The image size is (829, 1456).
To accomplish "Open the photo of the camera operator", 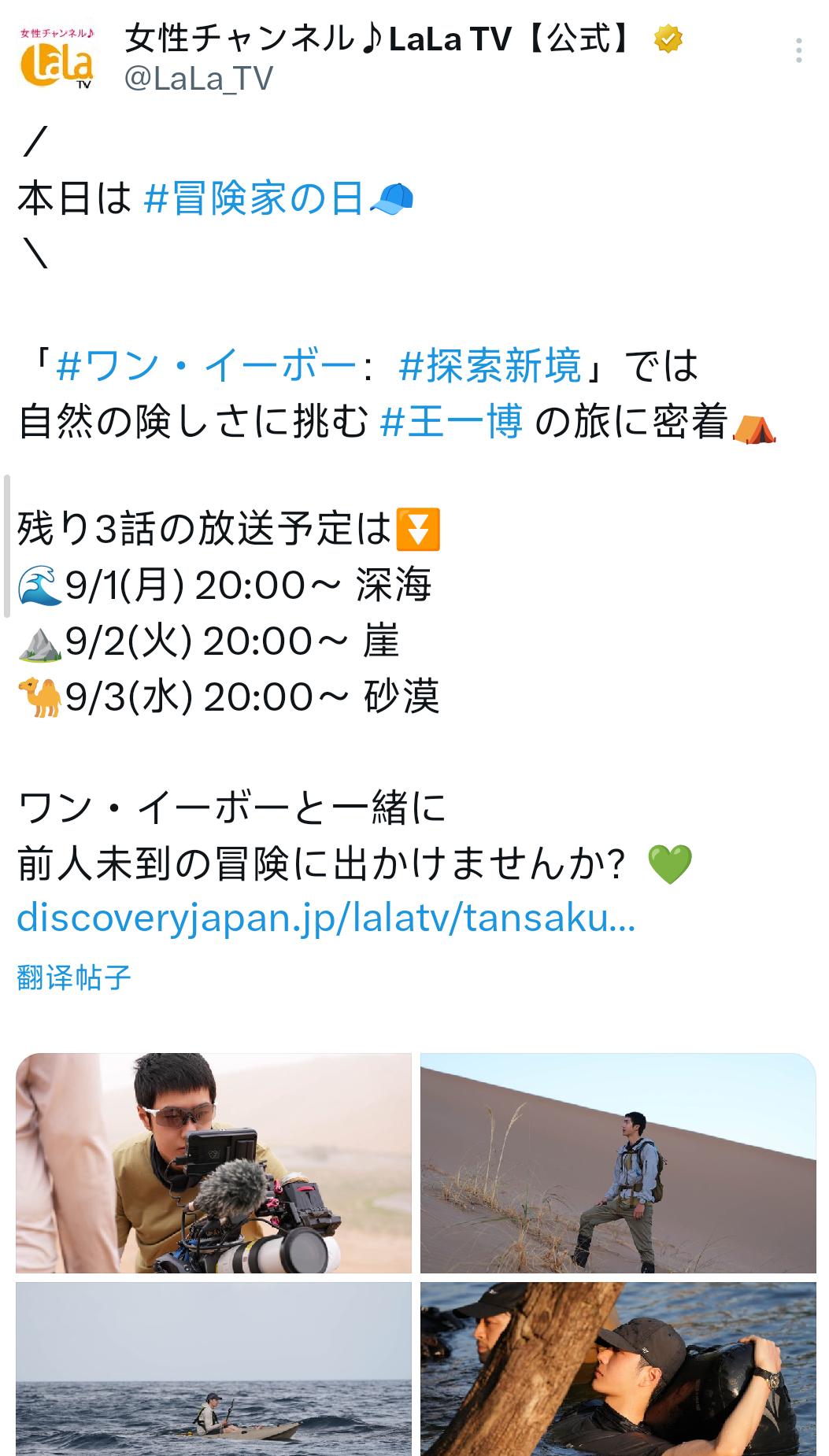I will 213,1162.
